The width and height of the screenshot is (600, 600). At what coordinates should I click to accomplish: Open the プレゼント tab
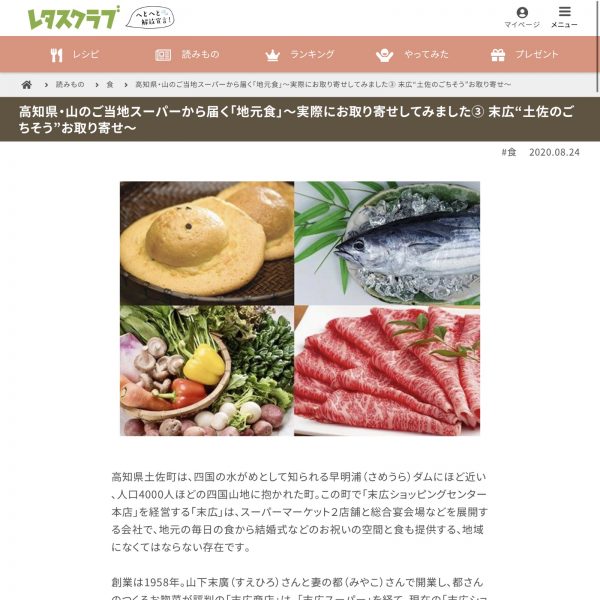(x=525, y=55)
